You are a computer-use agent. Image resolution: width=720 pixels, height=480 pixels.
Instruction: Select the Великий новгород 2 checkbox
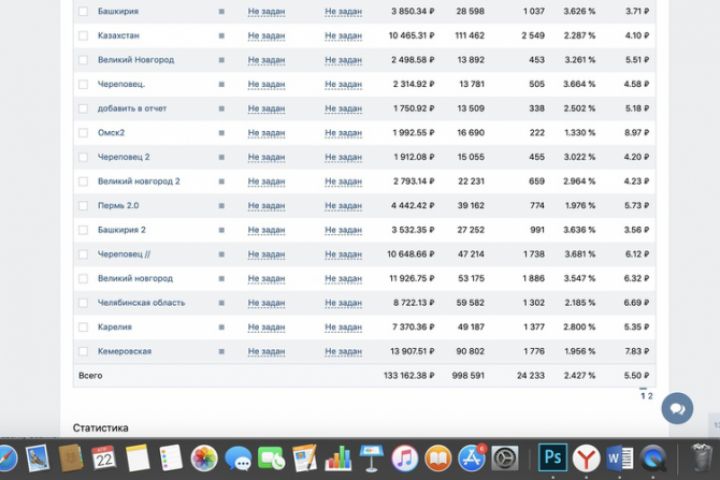tap(83, 182)
